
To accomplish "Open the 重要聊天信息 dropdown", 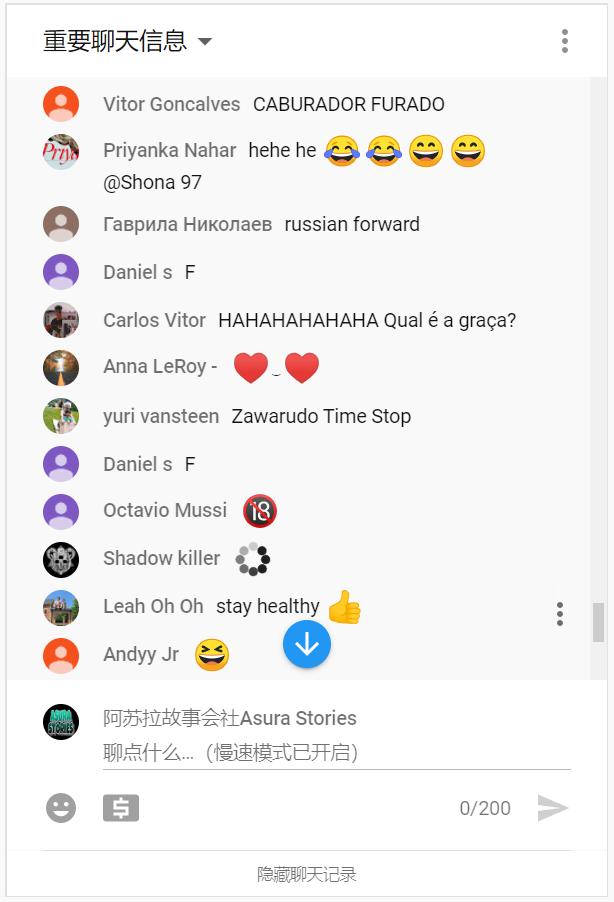I will [x=128, y=41].
